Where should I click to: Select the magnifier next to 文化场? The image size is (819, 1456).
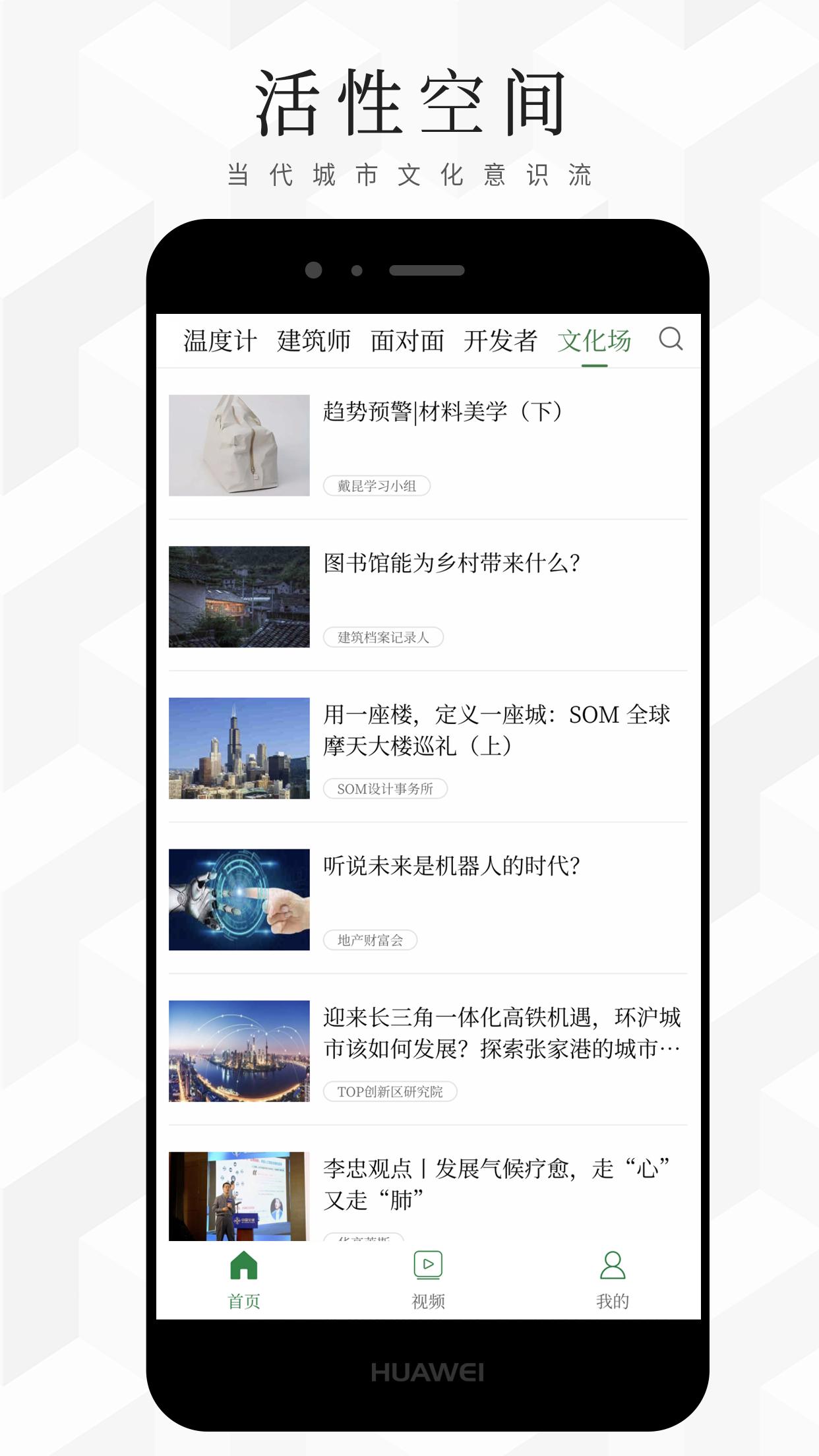(x=671, y=340)
